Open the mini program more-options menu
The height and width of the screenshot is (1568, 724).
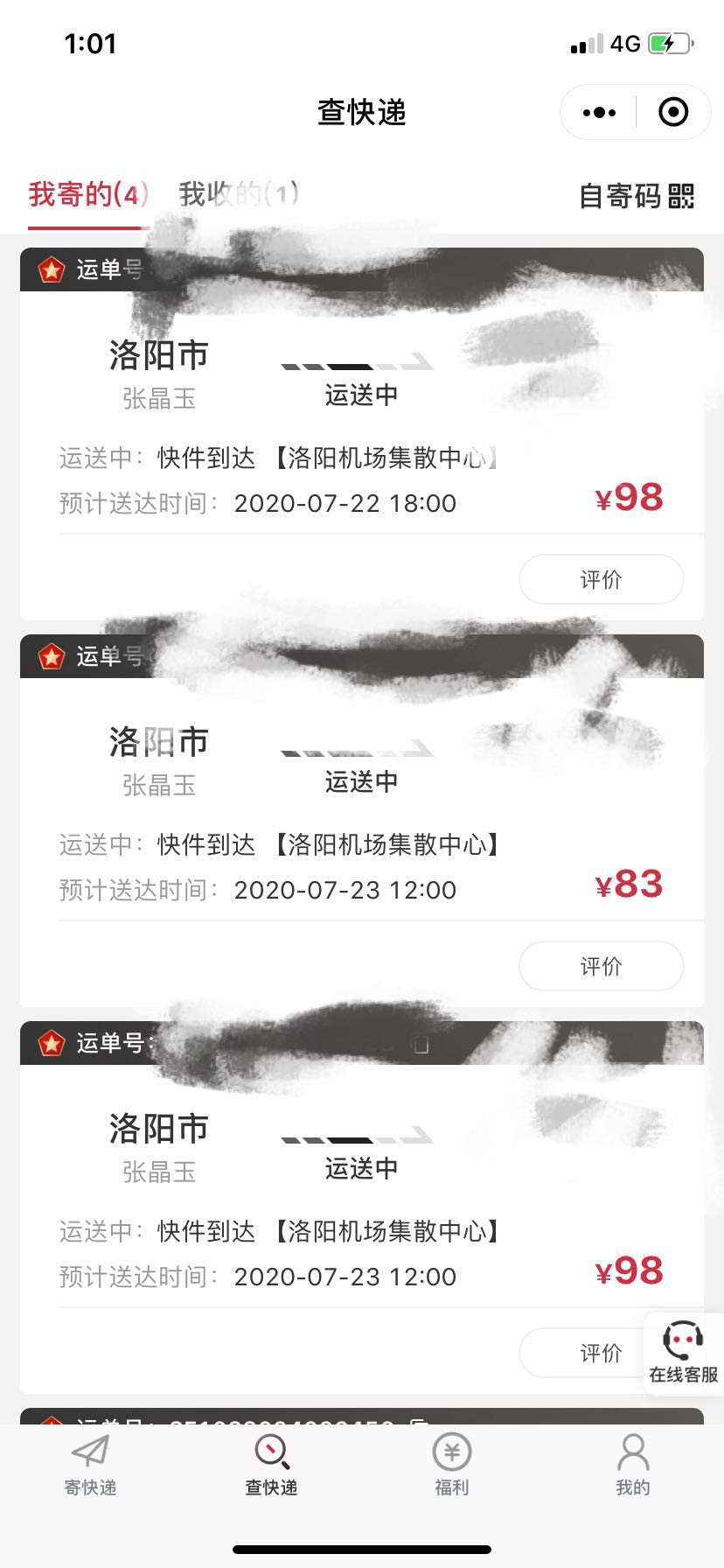tap(599, 112)
